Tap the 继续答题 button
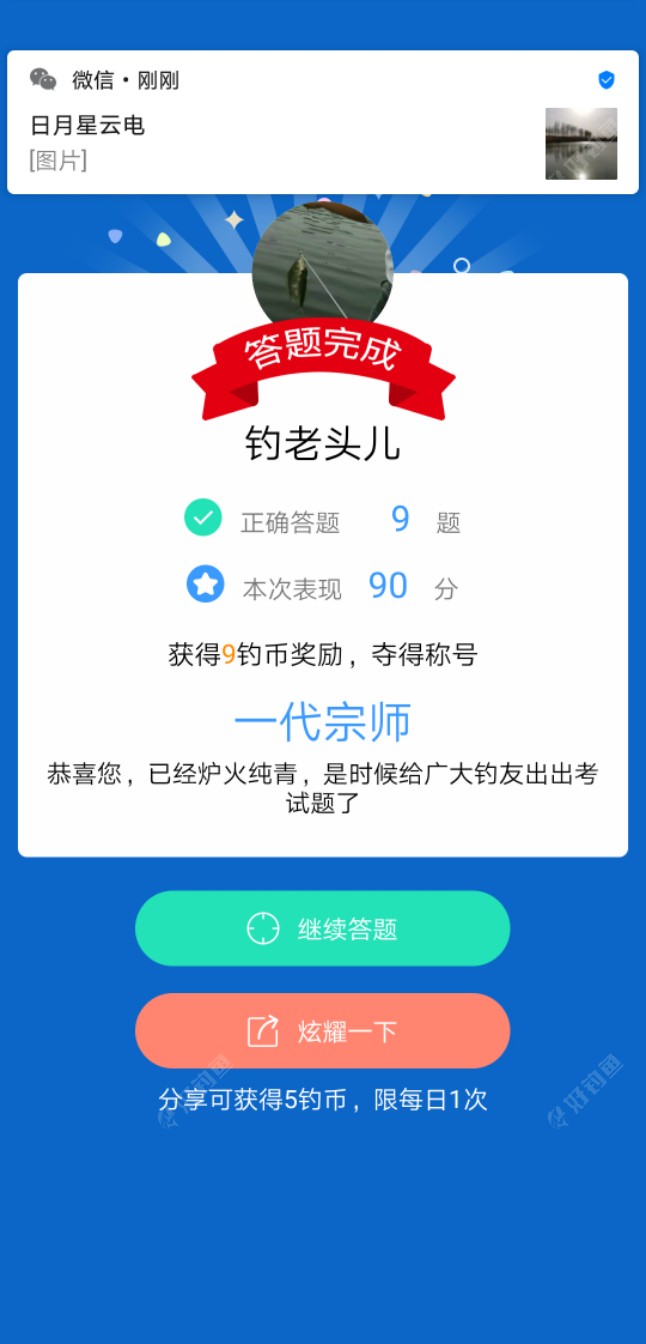The height and width of the screenshot is (1344, 646). (x=322, y=928)
